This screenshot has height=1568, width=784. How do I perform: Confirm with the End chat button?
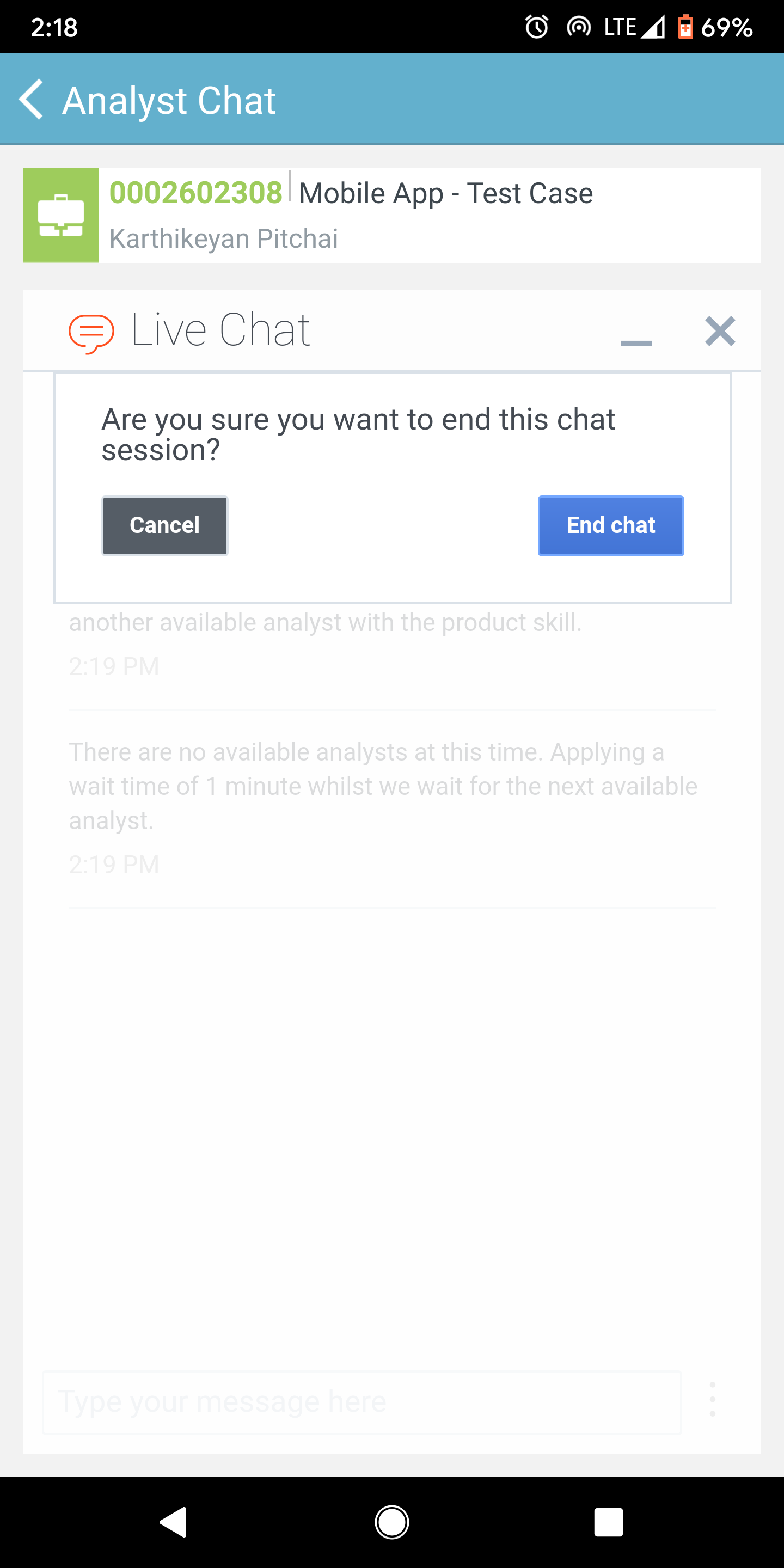[x=610, y=525]
